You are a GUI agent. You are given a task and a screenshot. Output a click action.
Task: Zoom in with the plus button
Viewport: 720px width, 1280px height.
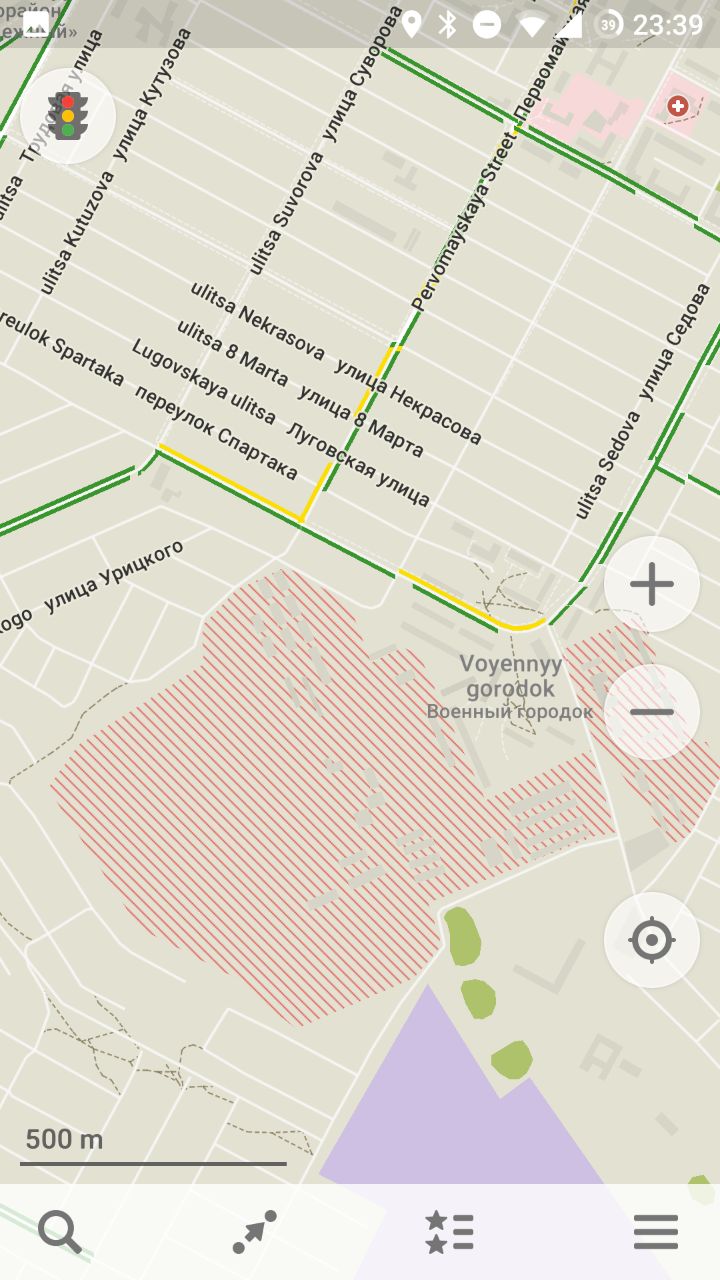coord(652,584)
